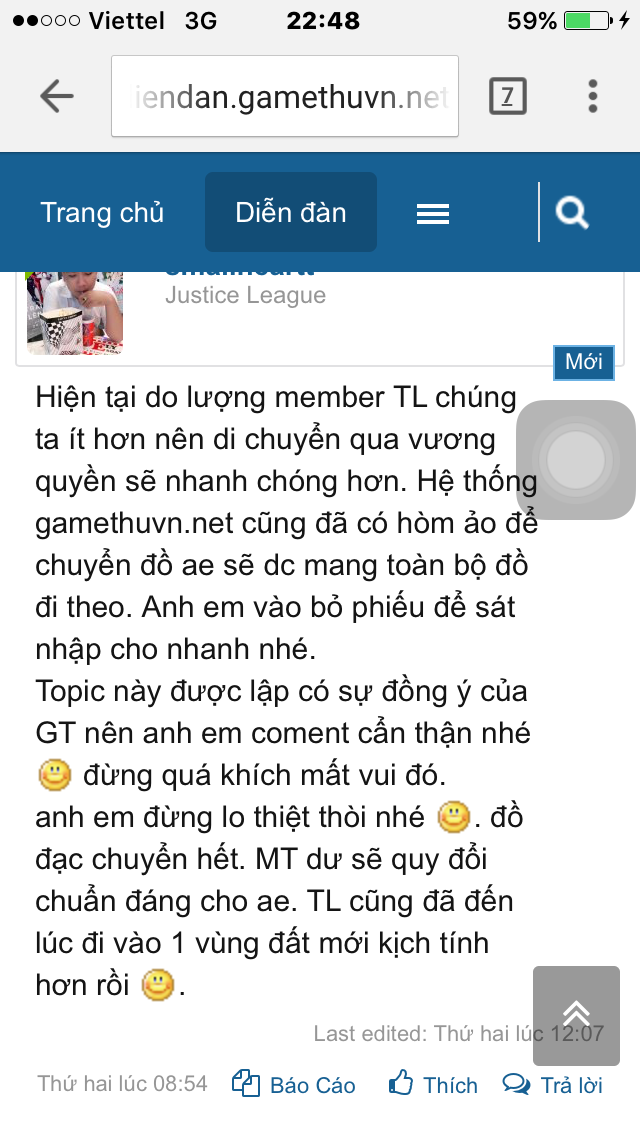Reply to the post with Trả lời
640x1136 pixels.
pyautogui.click(x=553, y=1085)
